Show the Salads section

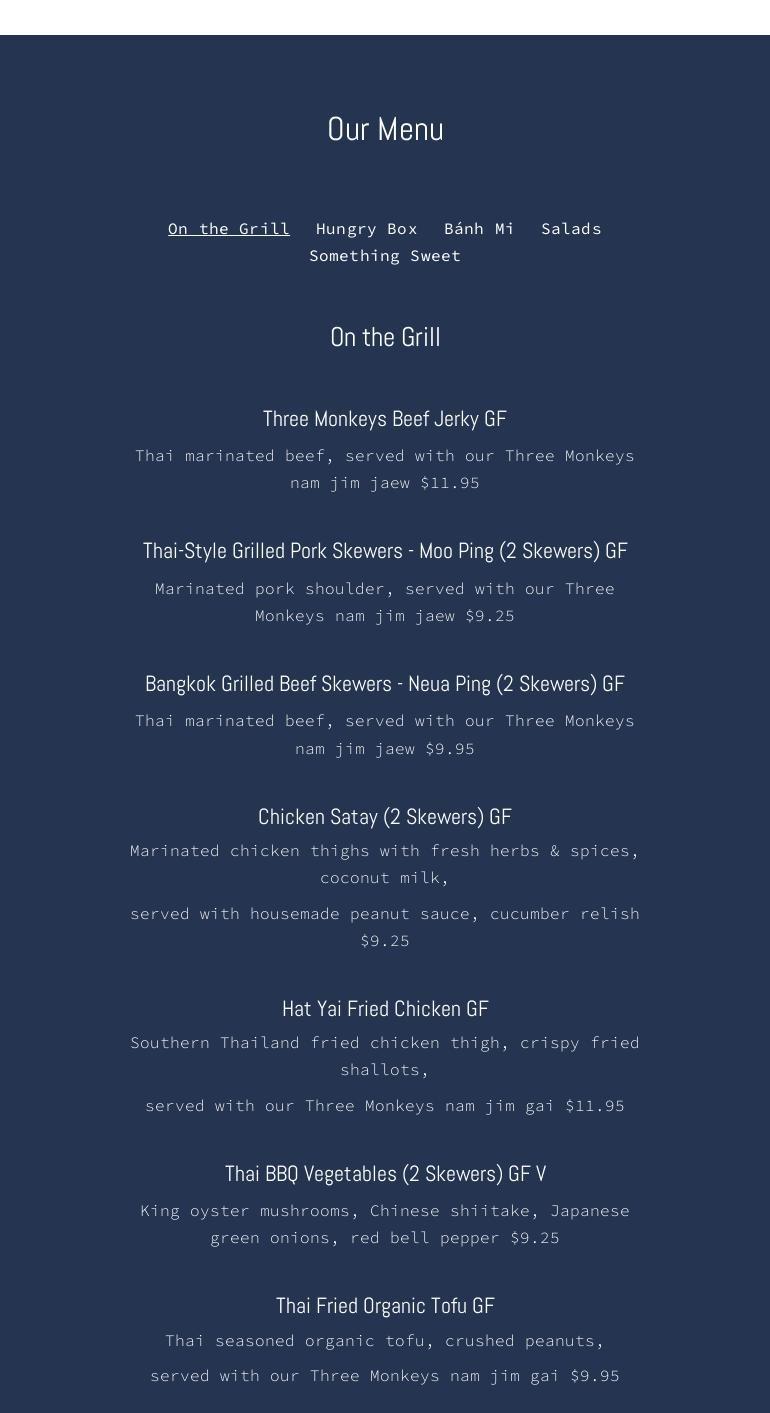pyautogui.click(x=571, y=229)
